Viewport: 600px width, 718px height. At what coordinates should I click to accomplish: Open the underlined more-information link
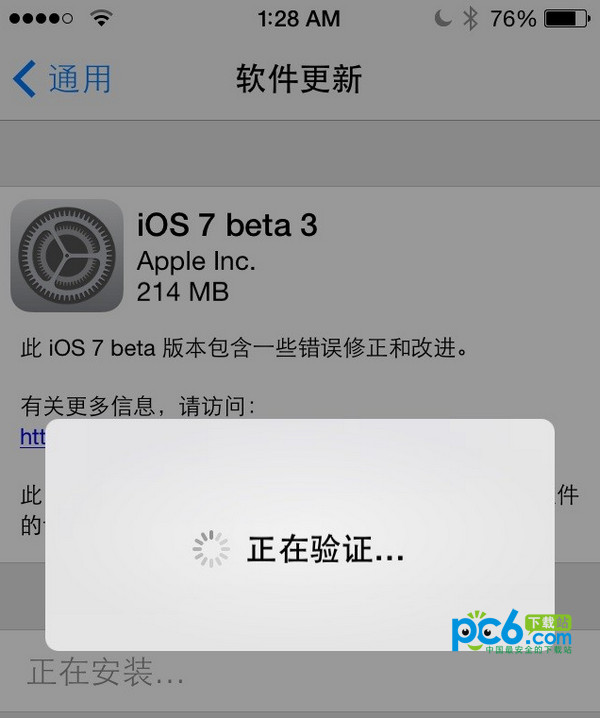[33, 437]
